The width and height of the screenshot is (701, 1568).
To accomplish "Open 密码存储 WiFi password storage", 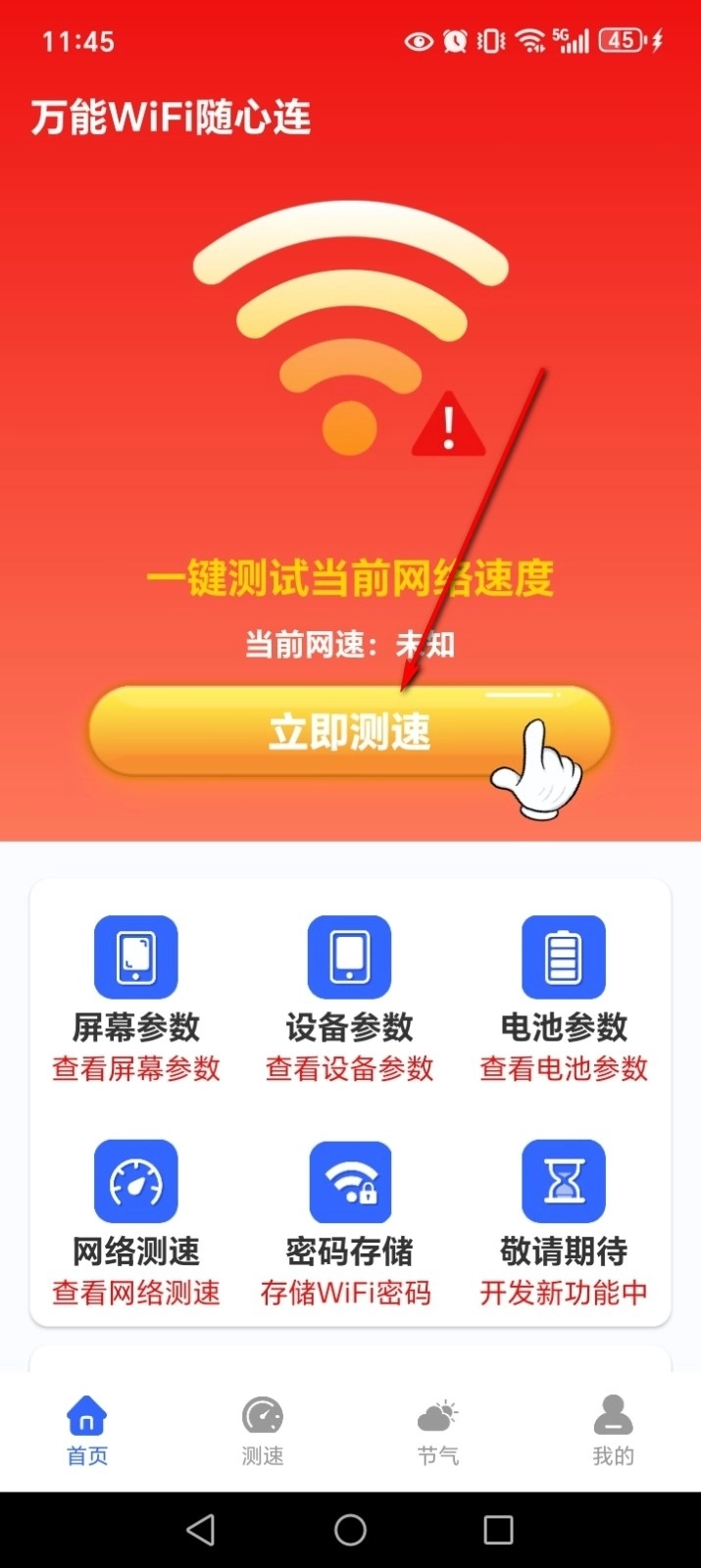I will point(350,1223).
